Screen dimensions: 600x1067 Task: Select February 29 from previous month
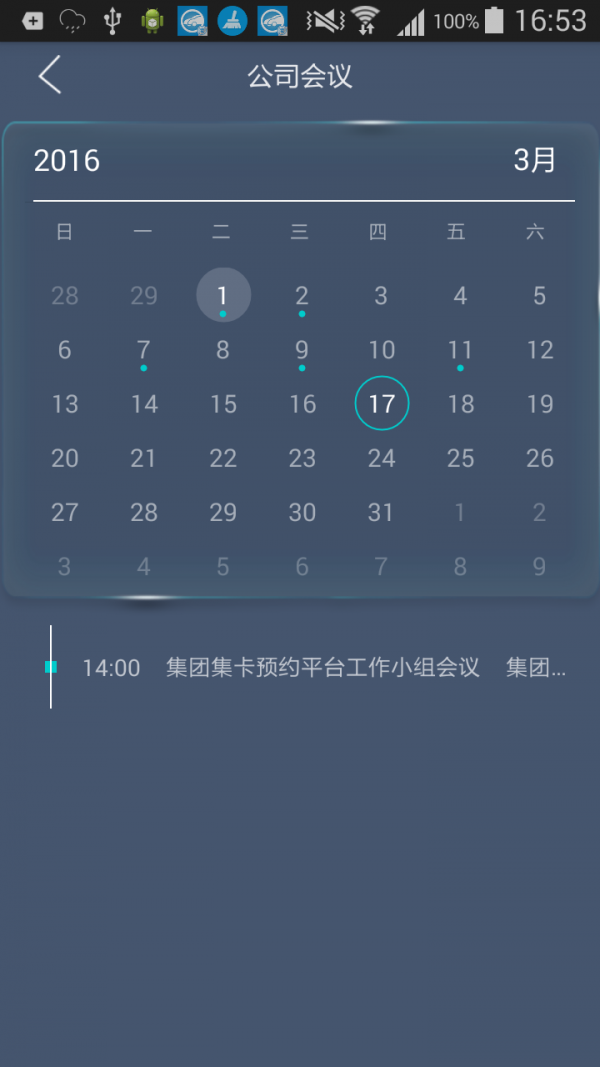[144, 296]
